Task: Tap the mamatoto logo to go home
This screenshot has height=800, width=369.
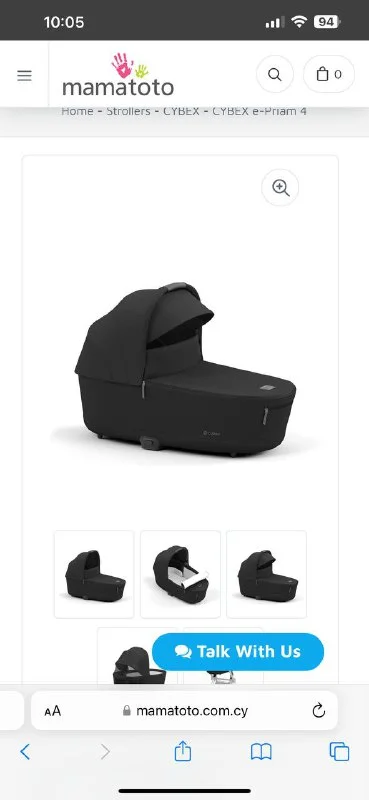Action: point(118,74)
